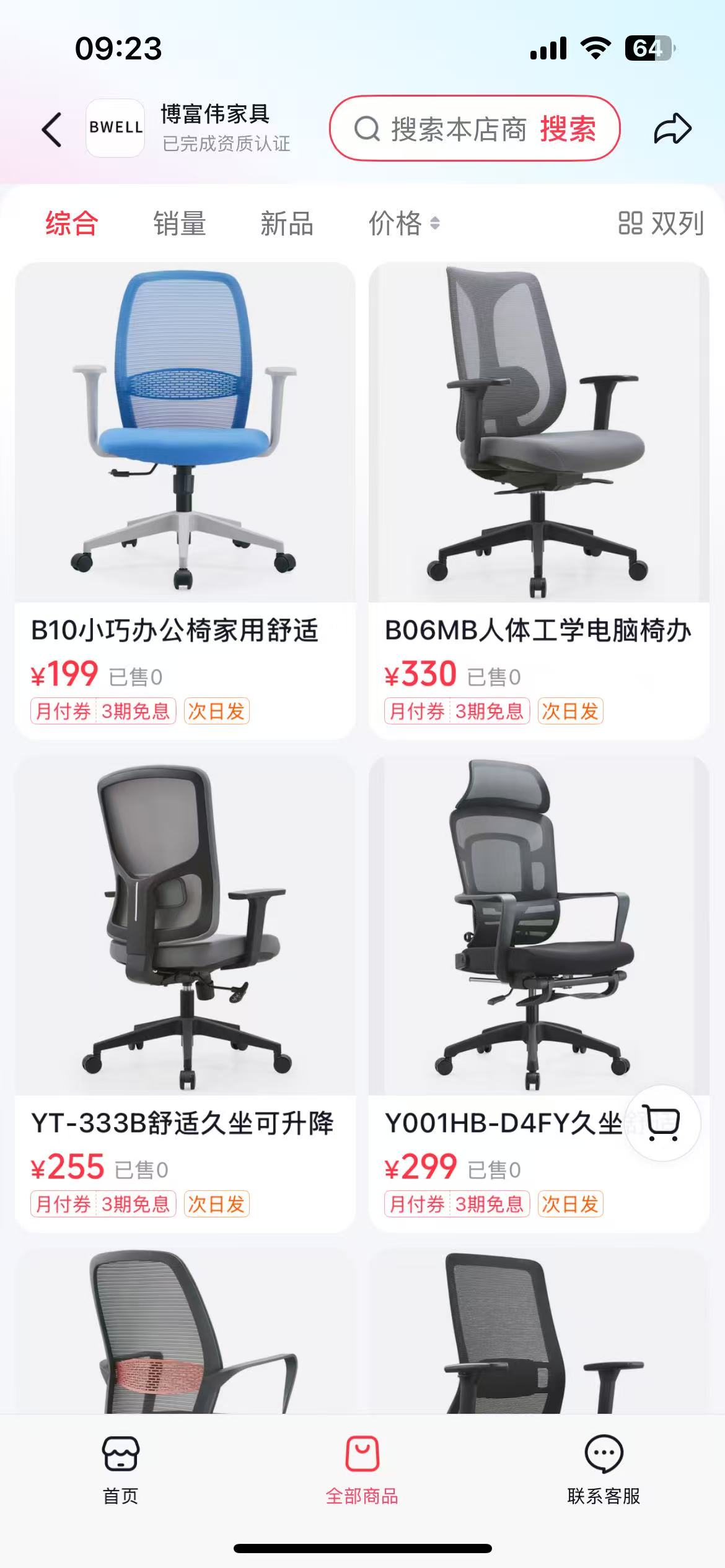The width and height of the screenshot is (725, 1568).
Task: Share the 博富伟家具 store
Action: [x=672, y=129]
